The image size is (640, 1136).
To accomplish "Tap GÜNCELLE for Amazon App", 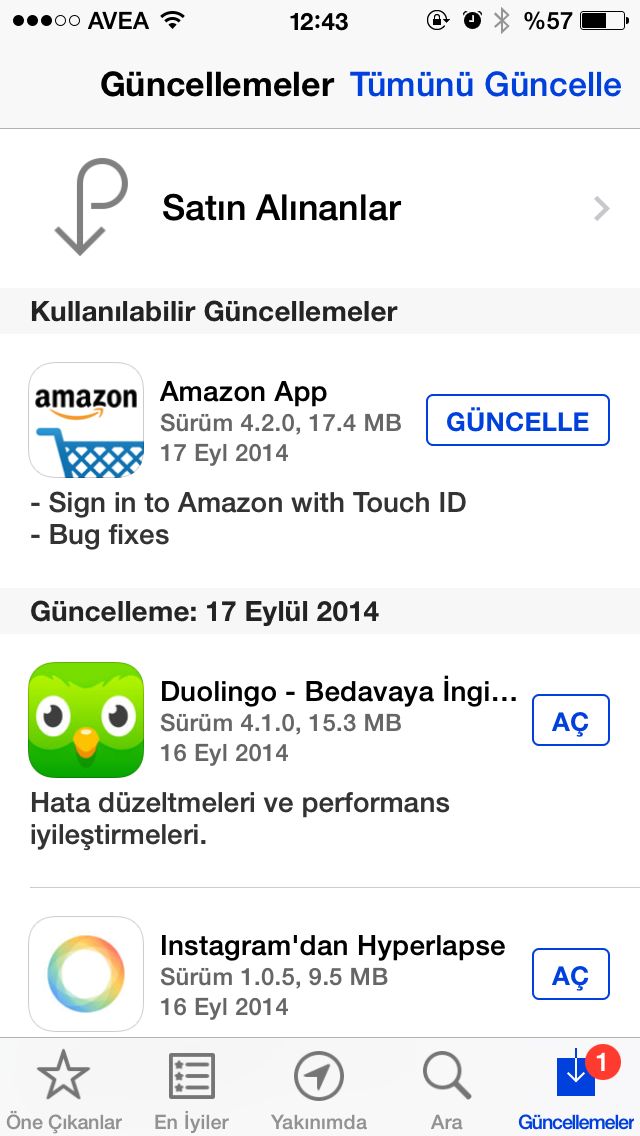I will tap(517, 420).
